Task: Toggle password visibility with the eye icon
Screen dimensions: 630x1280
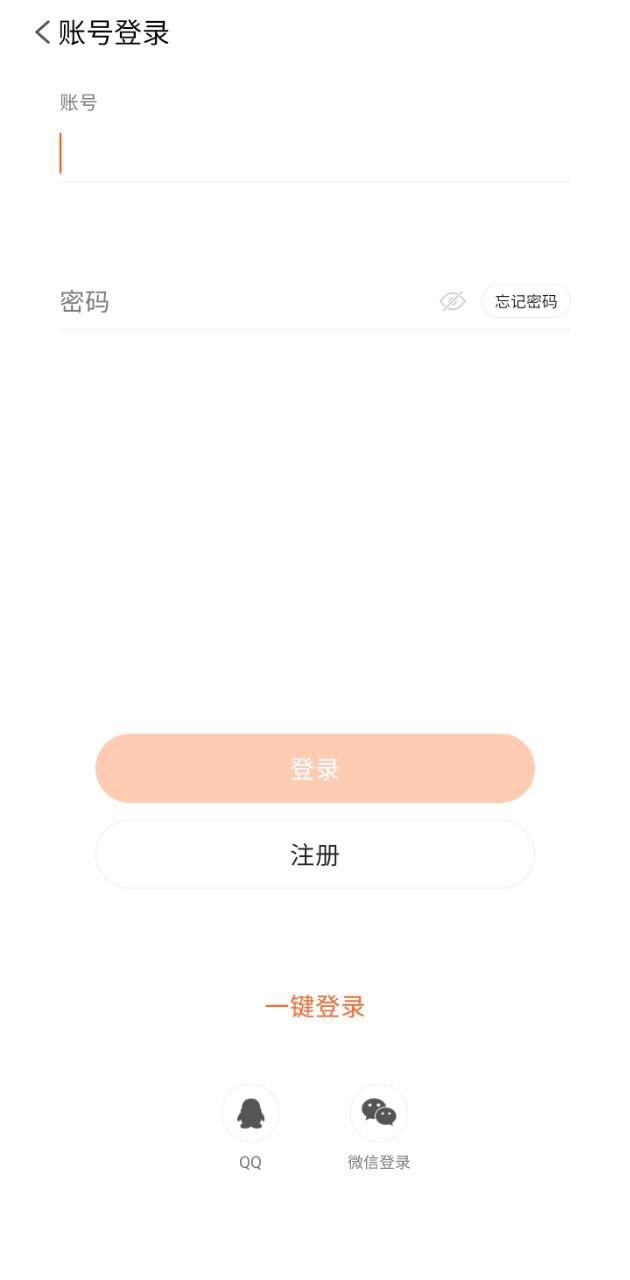Action: 452,301
